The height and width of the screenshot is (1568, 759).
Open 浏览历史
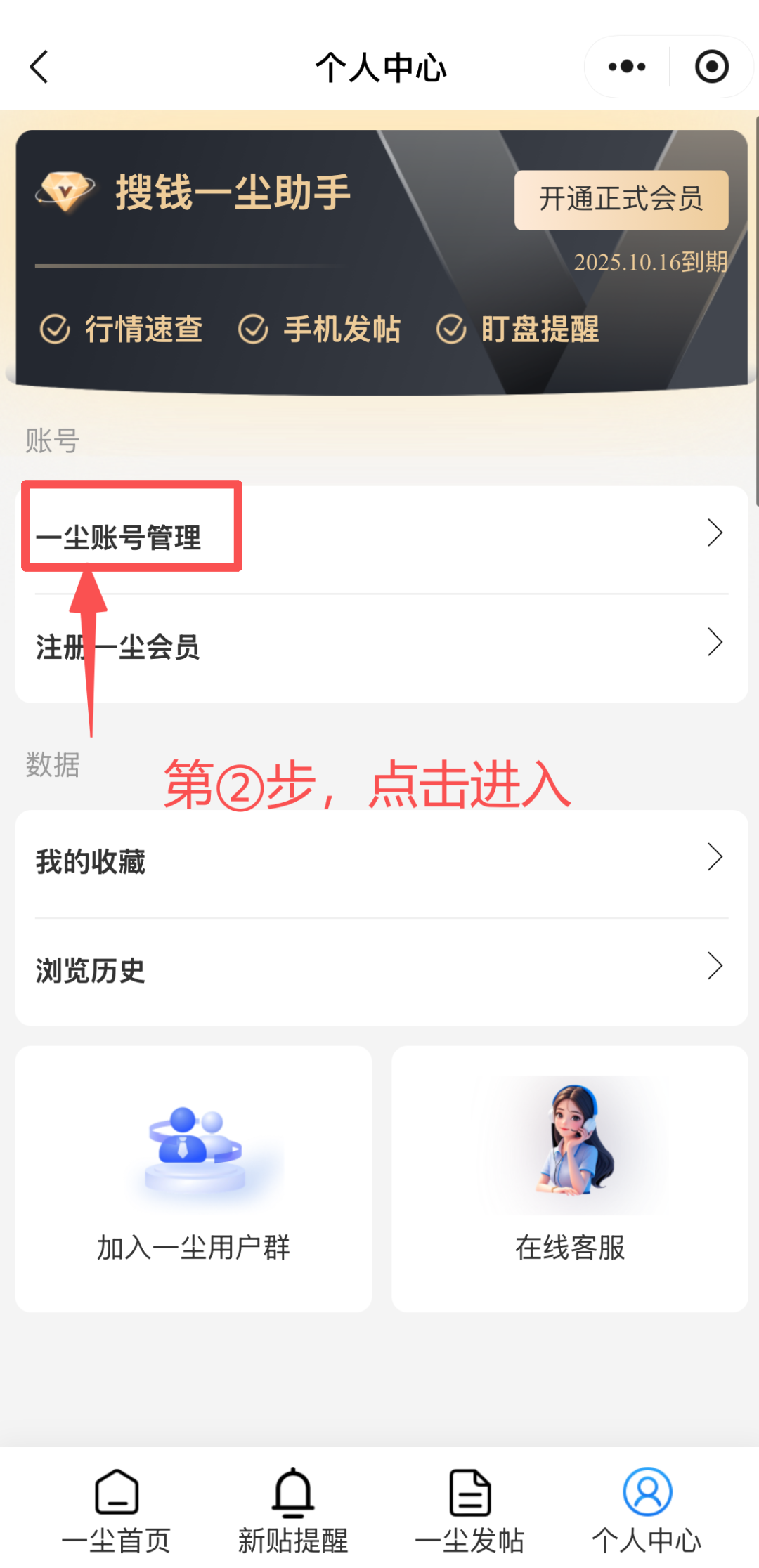click(x=379, y=970)
